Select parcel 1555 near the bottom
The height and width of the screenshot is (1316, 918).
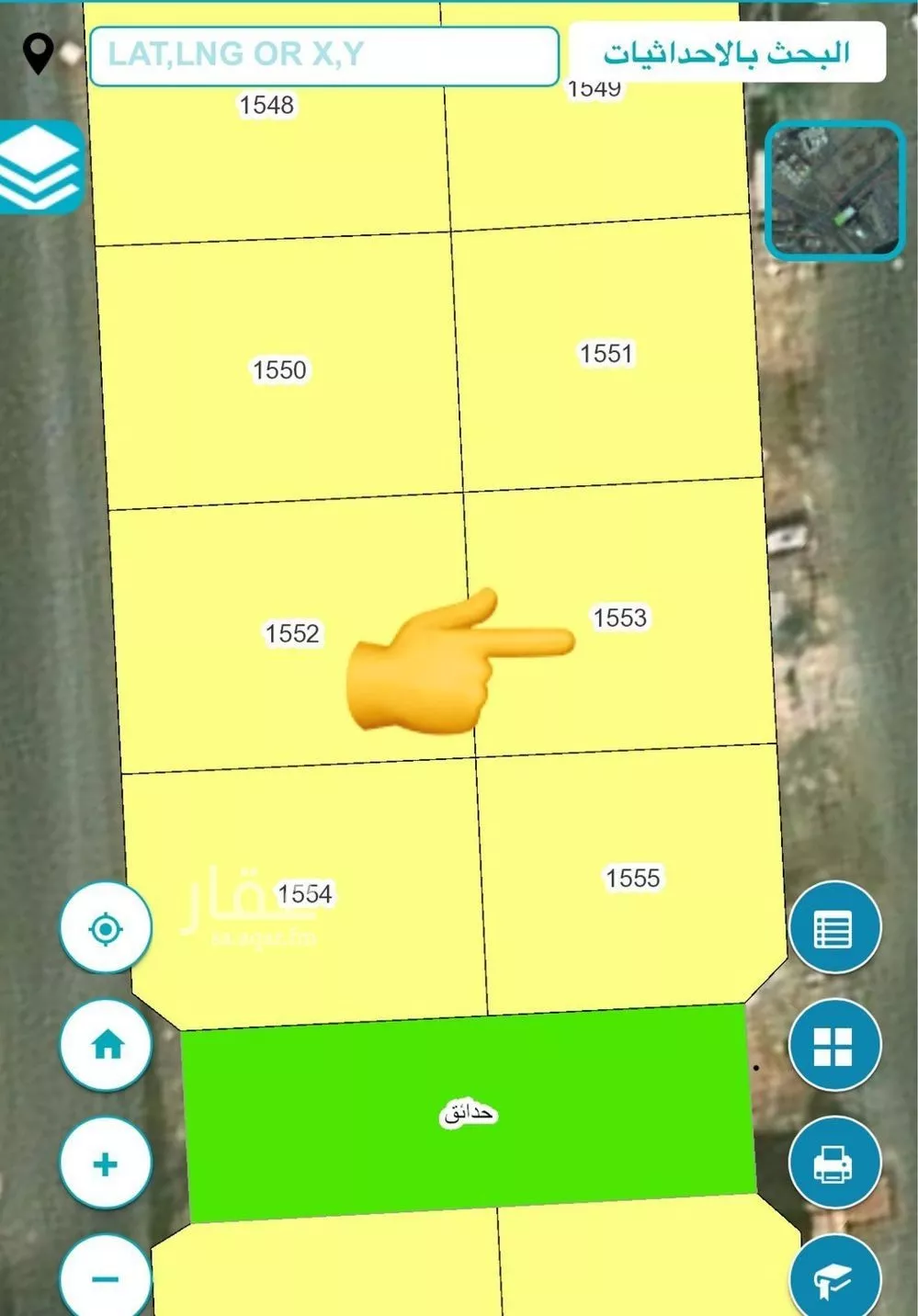635,878
